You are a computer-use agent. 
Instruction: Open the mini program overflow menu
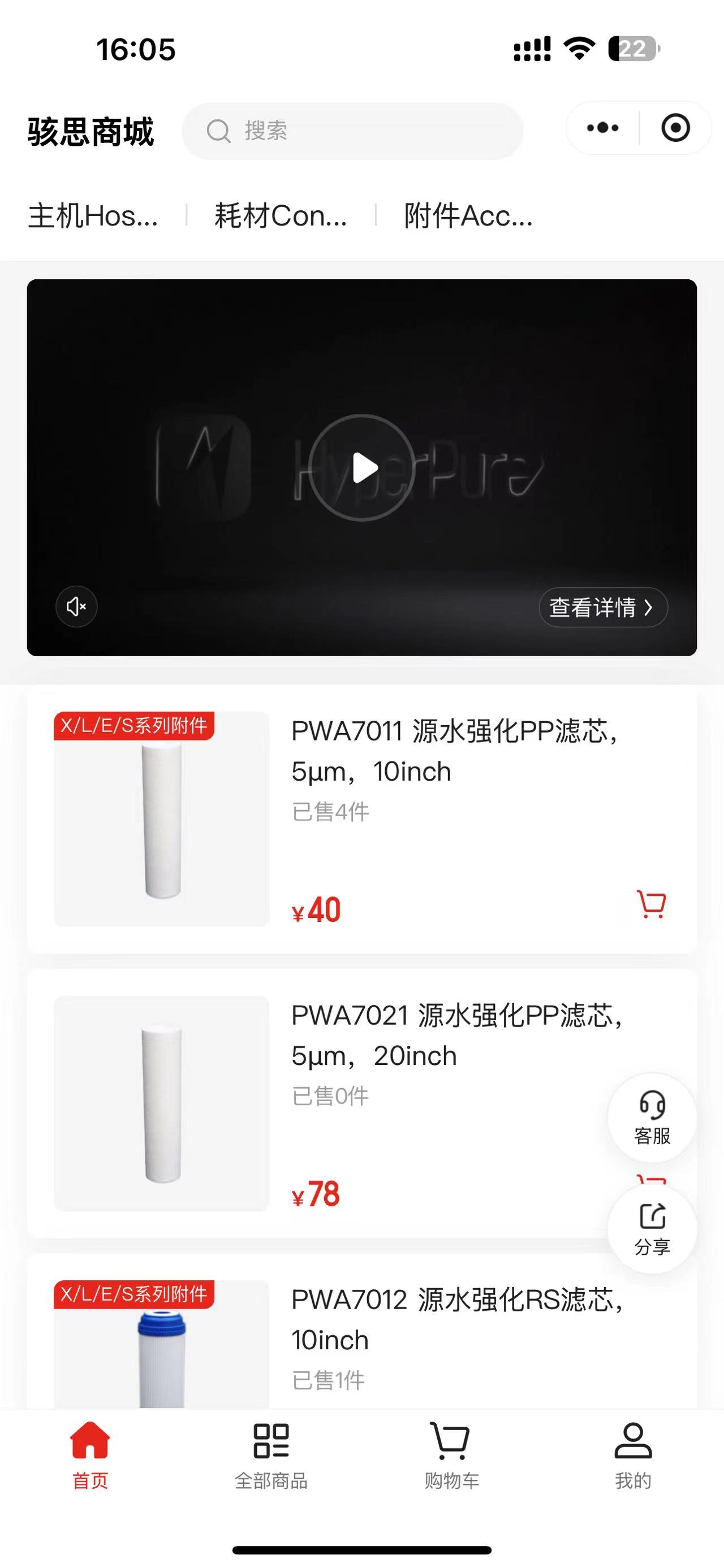tap(602, 128)
